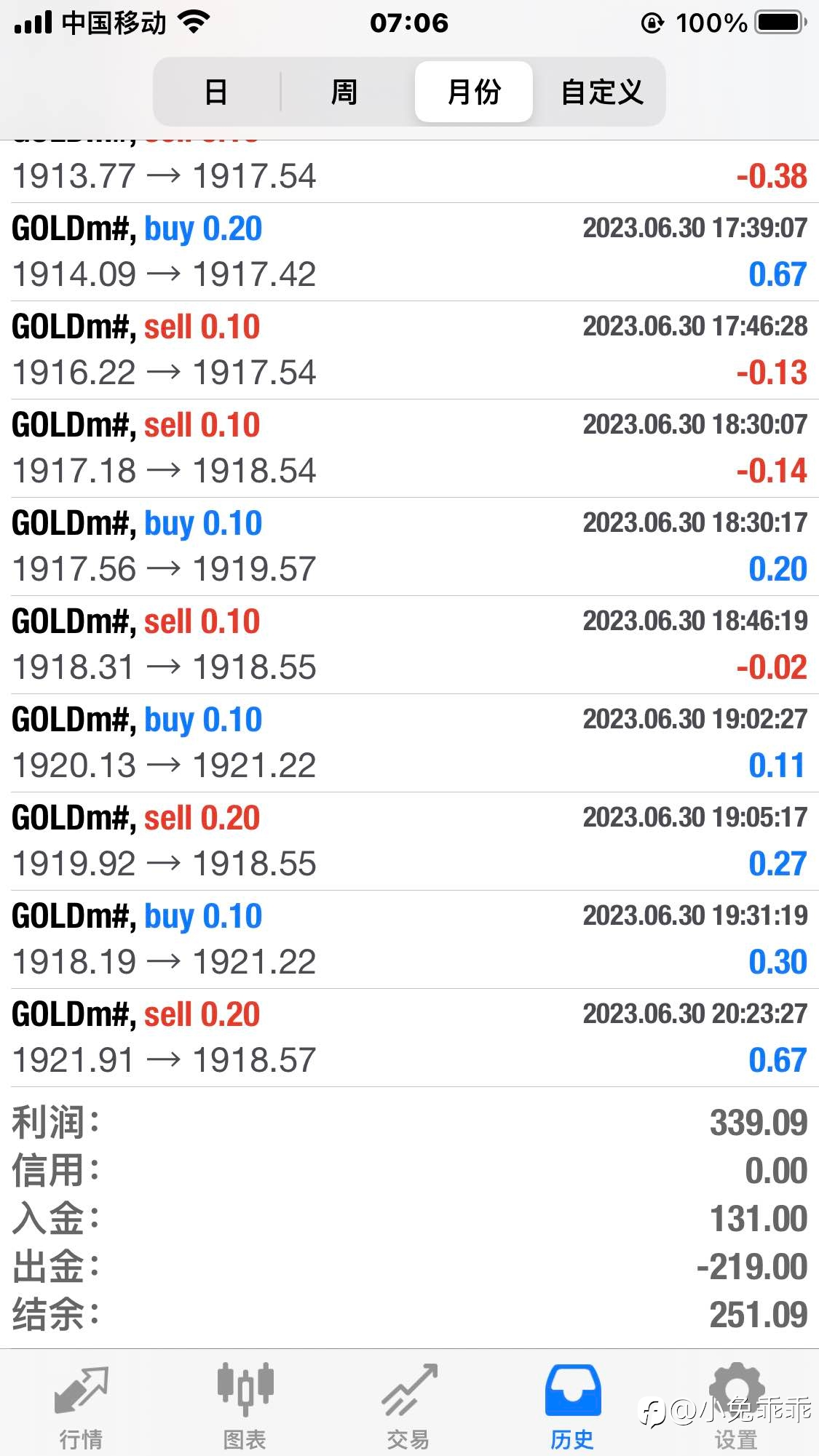819x1456 pixels.
Task: Open the sell 0.10 trade at 18:30:07
Action: pos(409,448)
